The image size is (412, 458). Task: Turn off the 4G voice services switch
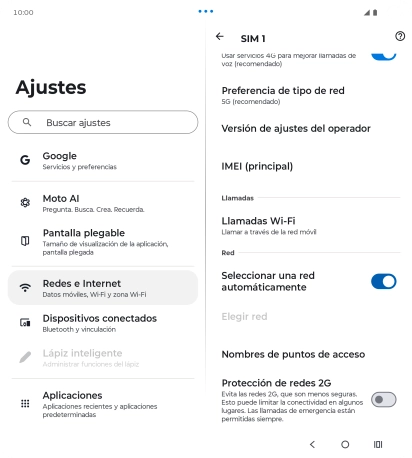click(x=384, y=56)
